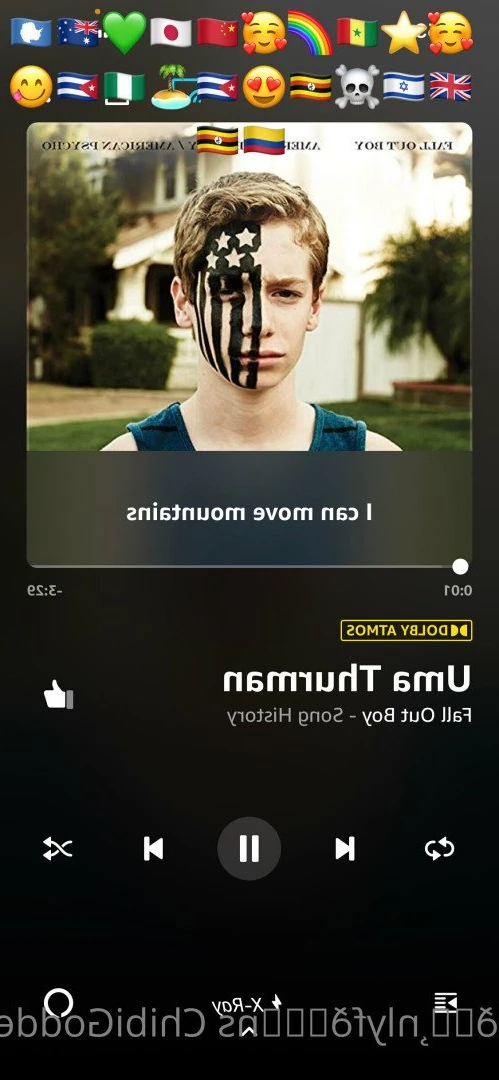The width and height of the screenshot is (499, 1080).
Task: Open the lyrics line "I can move mountains"
Action: 250,512
